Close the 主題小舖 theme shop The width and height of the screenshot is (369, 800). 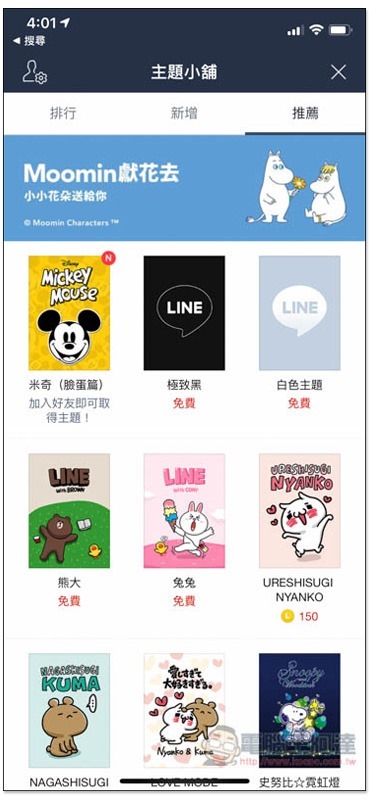point(338,72)
